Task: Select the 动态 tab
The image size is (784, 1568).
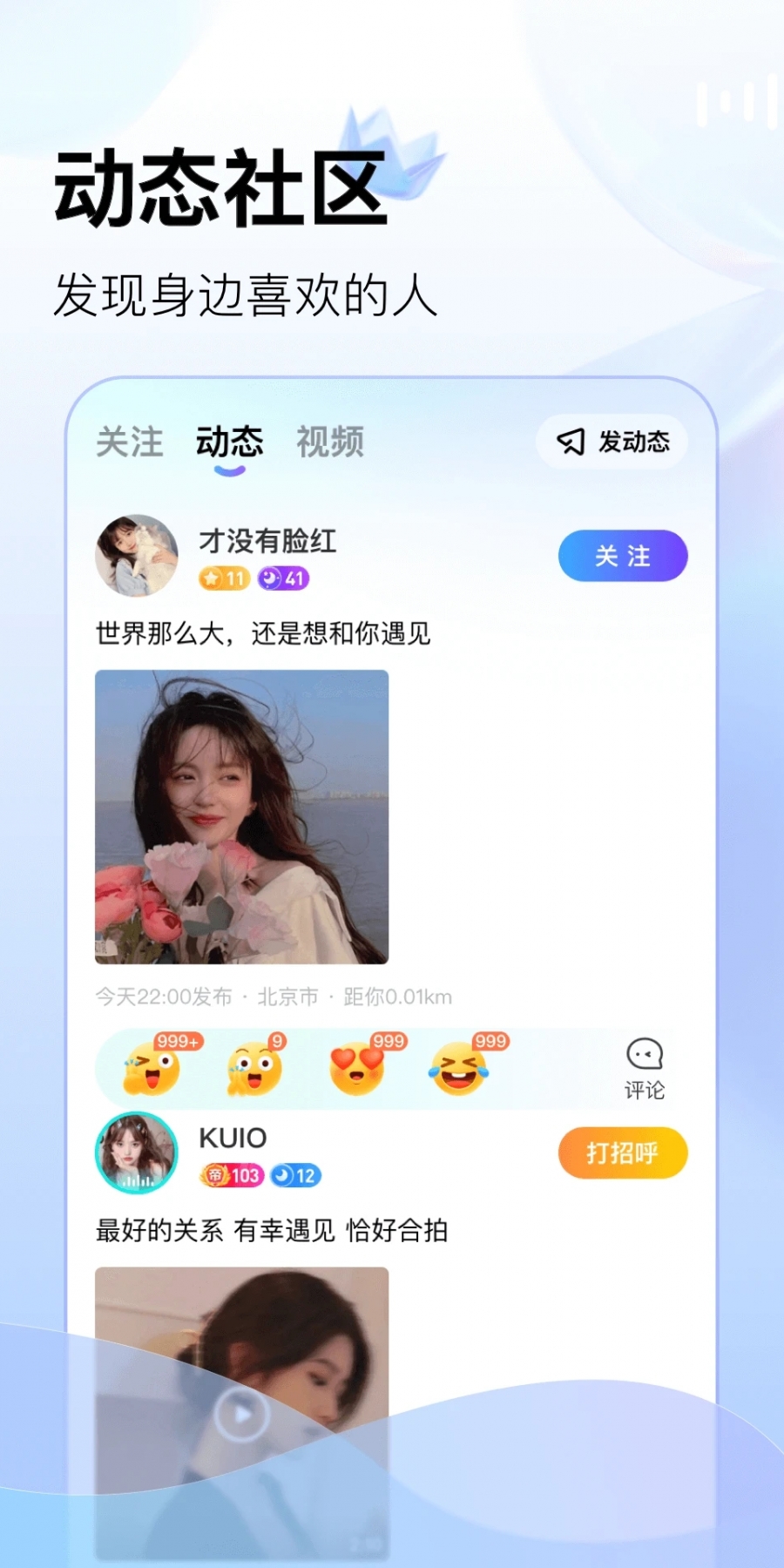Action: click(230, 443)
